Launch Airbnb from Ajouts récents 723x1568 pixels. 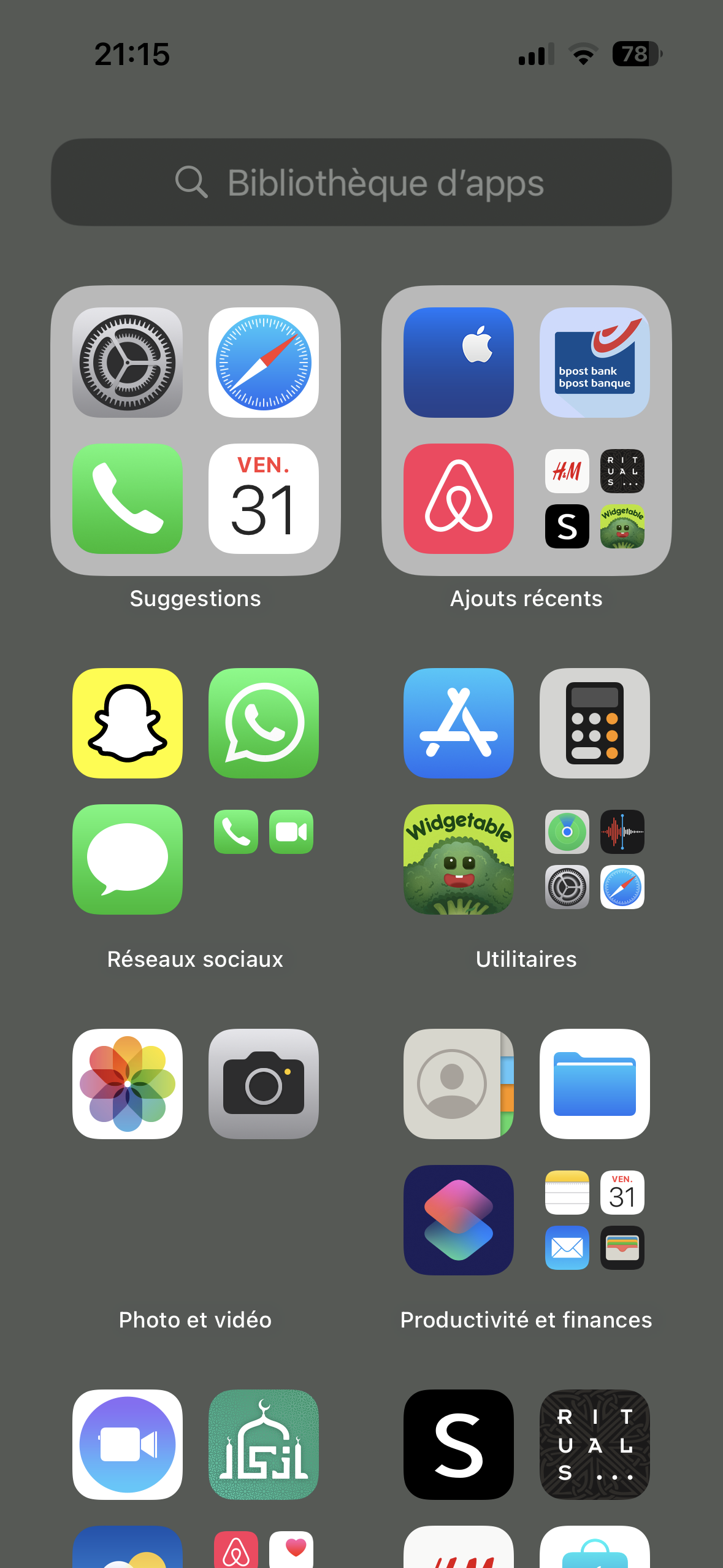coord(458,498)
